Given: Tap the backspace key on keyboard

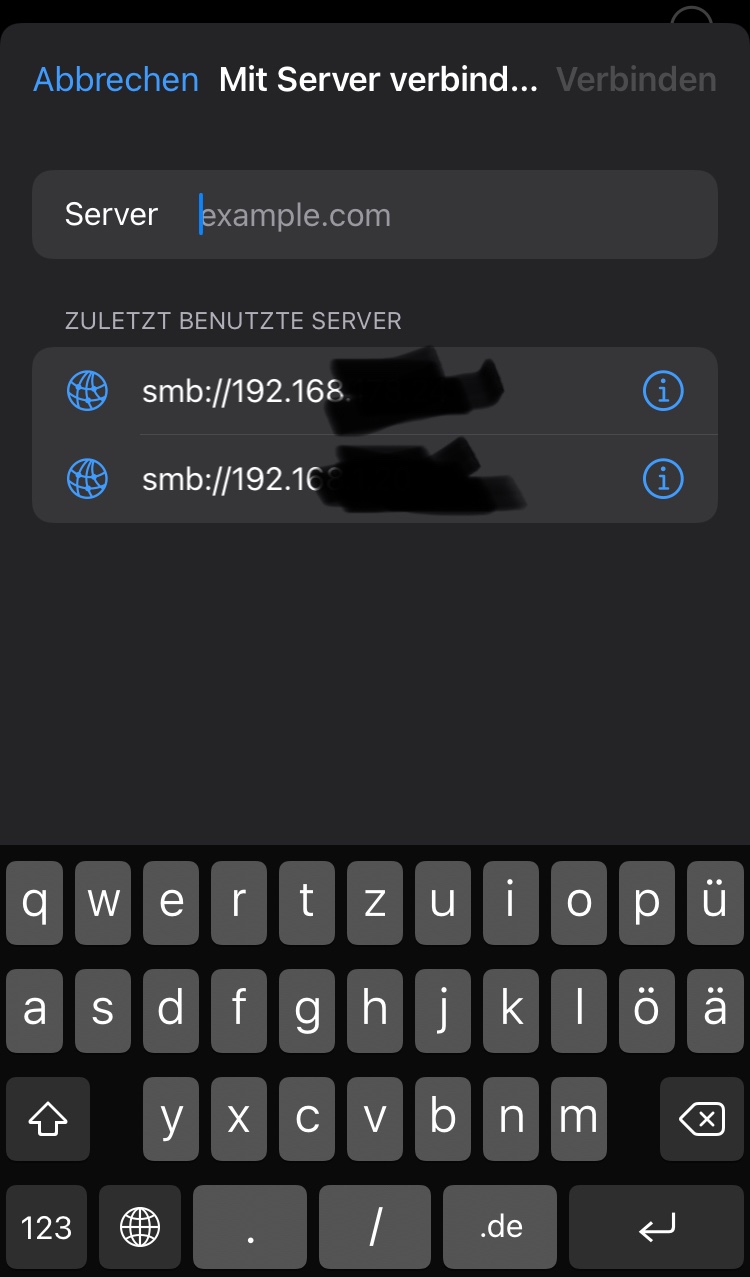Looking at the screenshot, I should coord(701,1119).
